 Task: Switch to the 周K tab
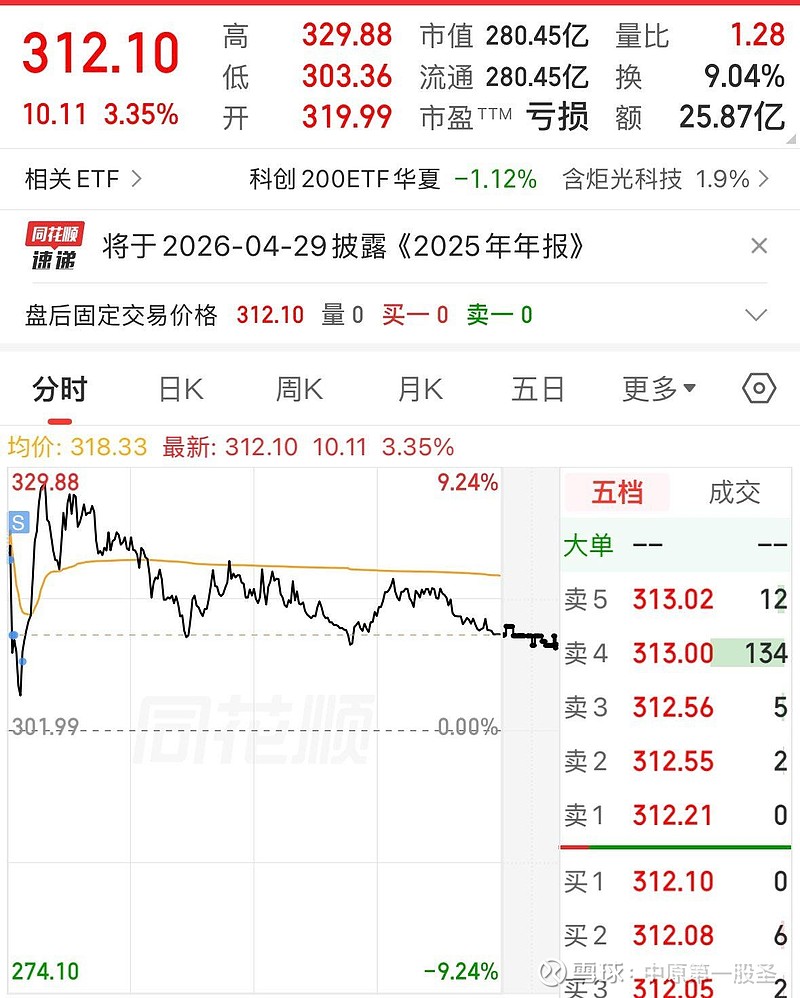tap(297, 388)
